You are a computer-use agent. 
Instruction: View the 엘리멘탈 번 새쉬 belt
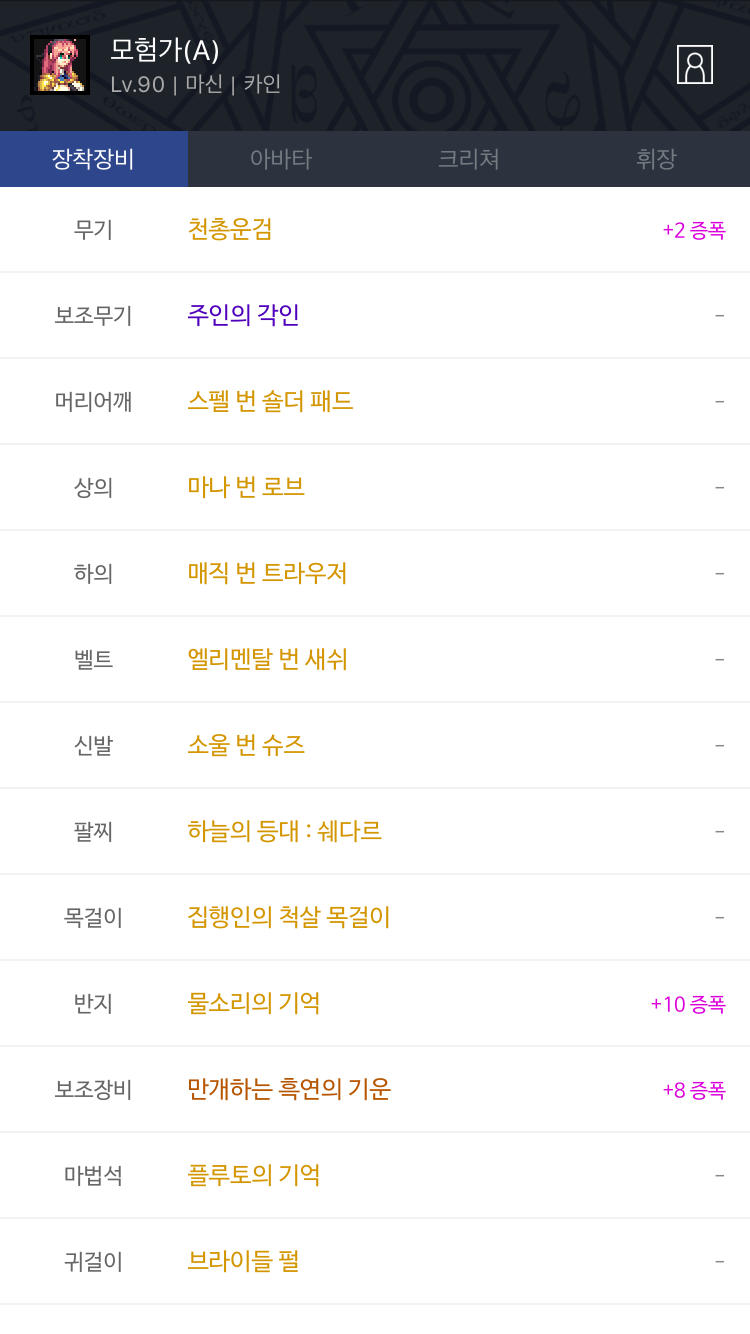click(x=267, y=660)
